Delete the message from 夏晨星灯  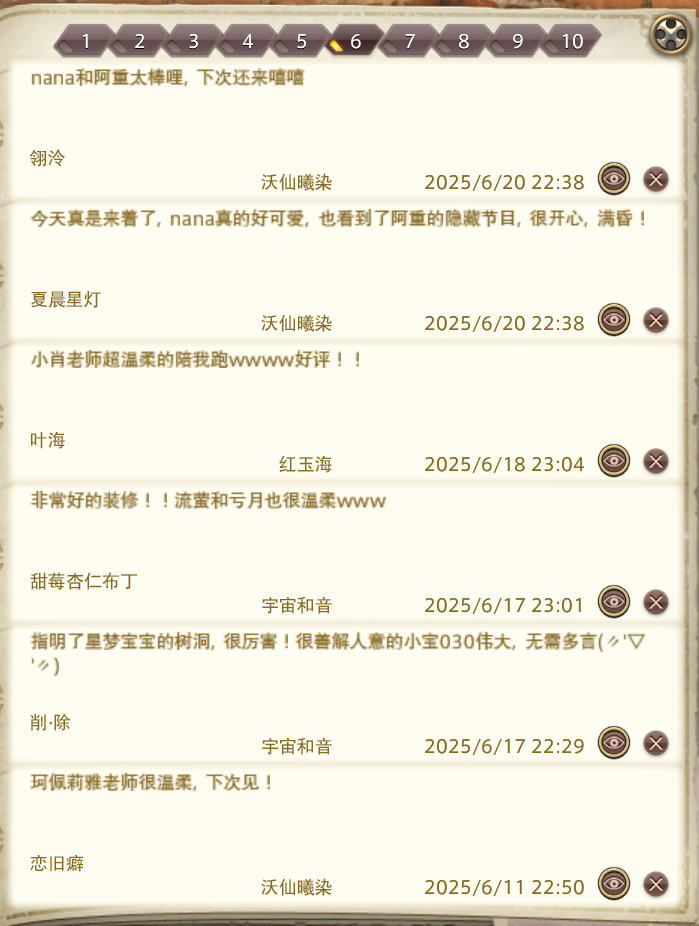(x=656, y=320)
